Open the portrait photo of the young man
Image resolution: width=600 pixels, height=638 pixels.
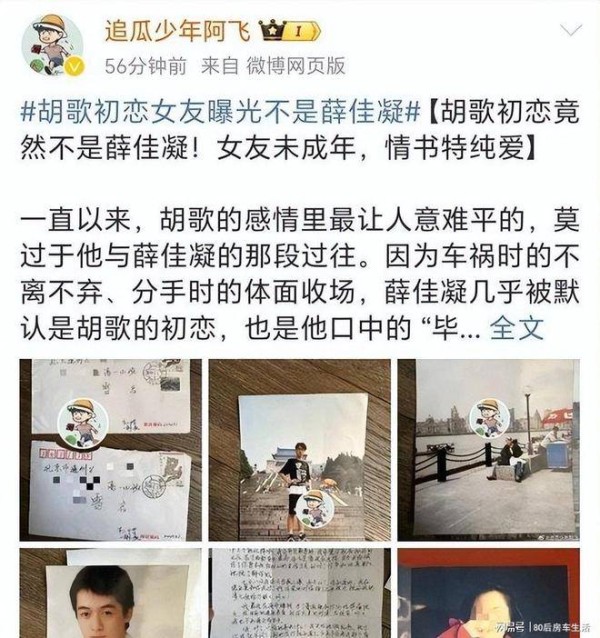(x=109, y=595)
